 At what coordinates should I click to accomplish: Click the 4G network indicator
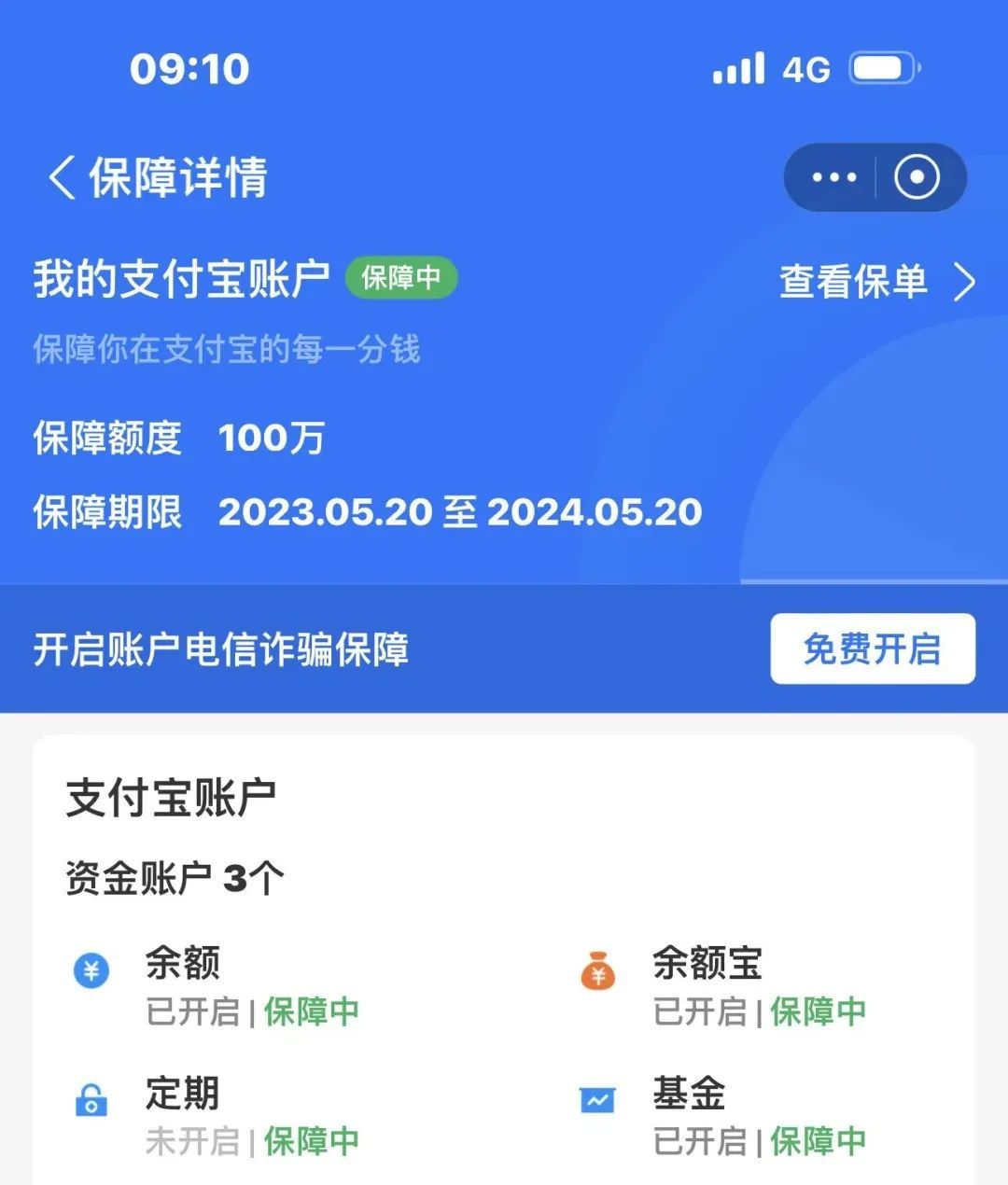[x=805, y=67]
